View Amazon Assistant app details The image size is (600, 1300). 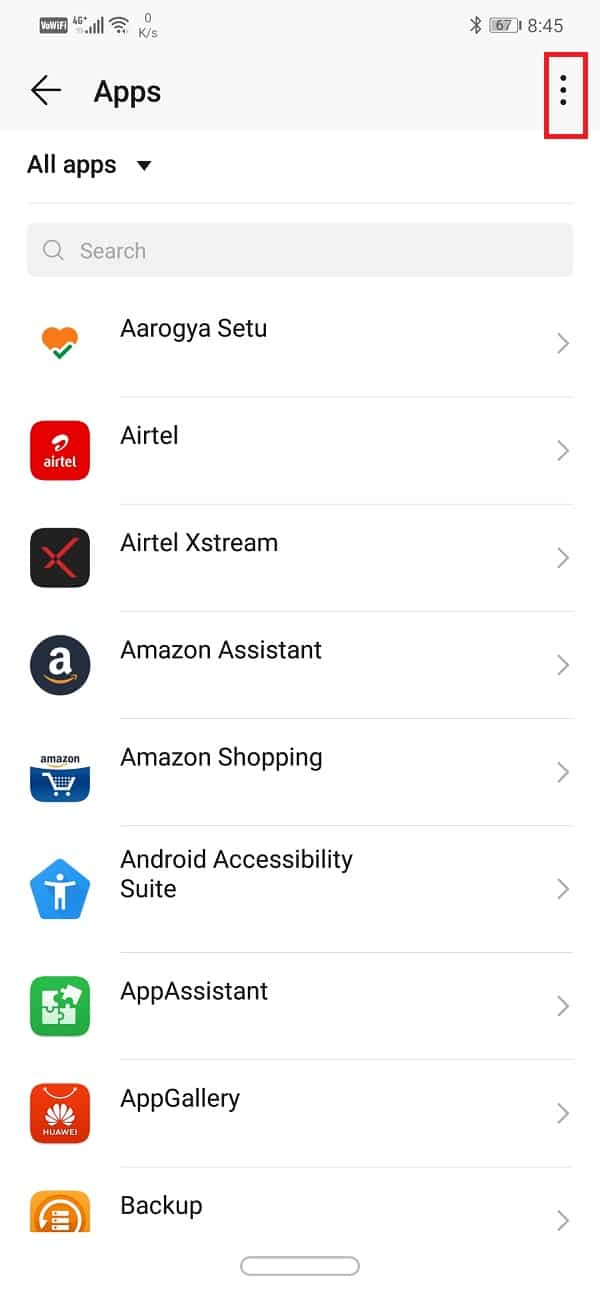pyautogui.click(x=300, y=665)
